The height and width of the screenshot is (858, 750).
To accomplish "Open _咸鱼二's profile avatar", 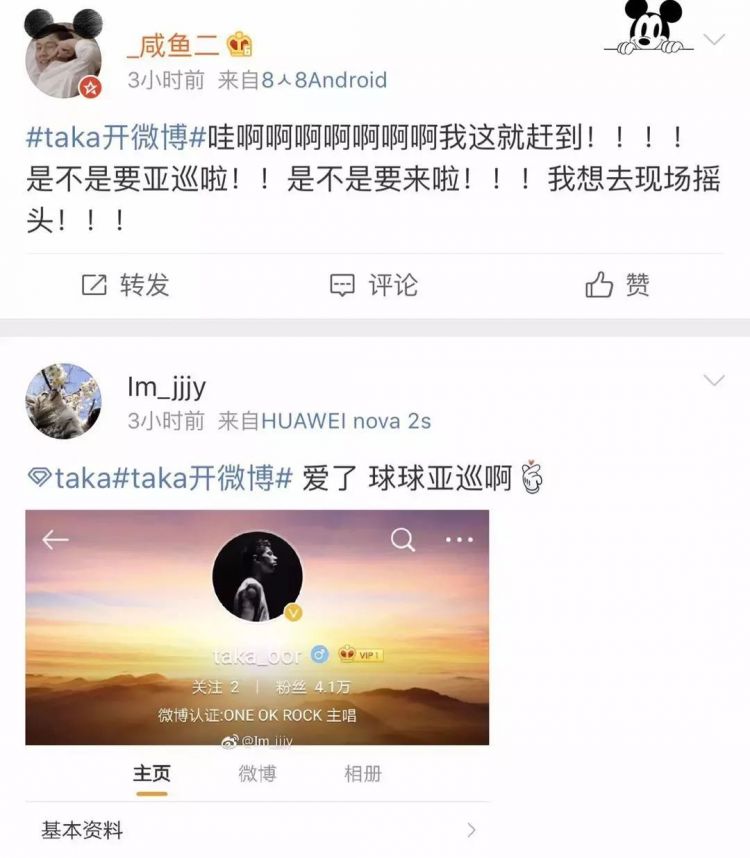I will pyautogui.click(x=63, y=59).
